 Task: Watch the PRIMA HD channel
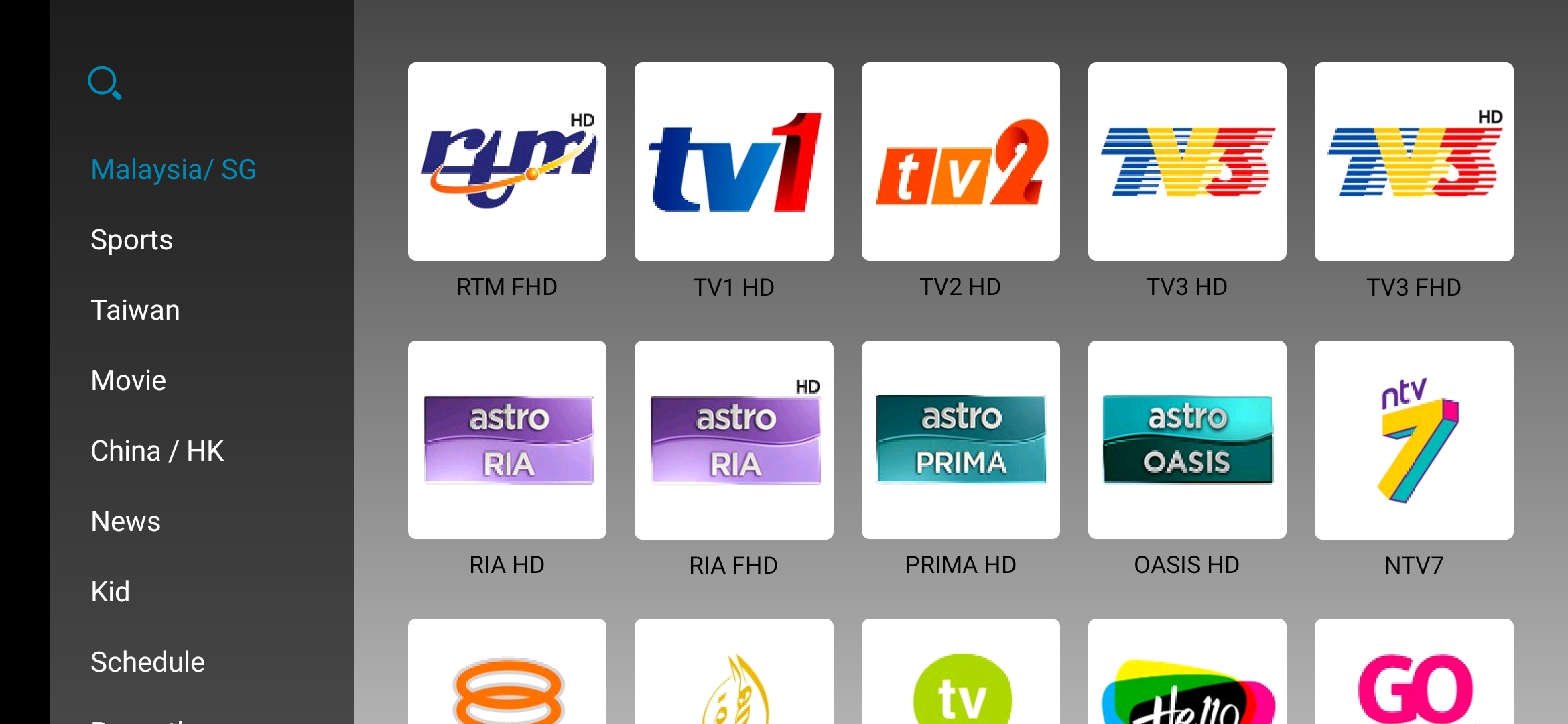point(960,440)
